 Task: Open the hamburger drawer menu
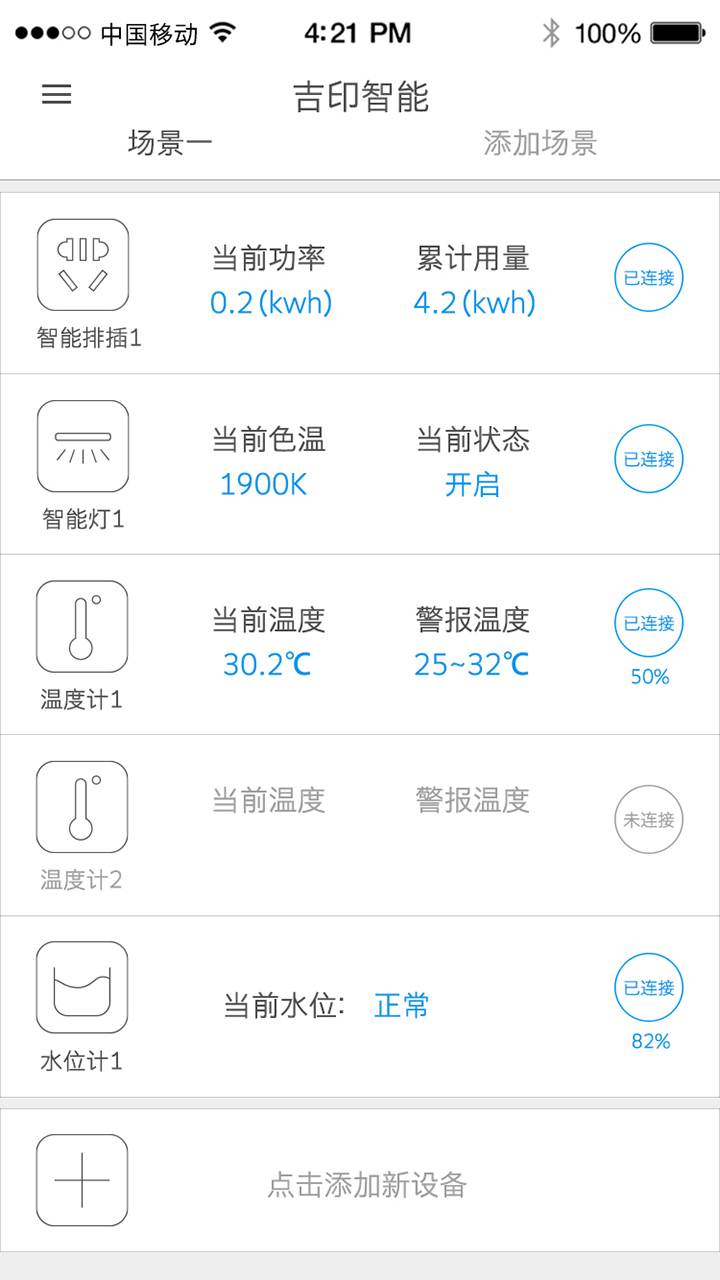tap(56, 94)
